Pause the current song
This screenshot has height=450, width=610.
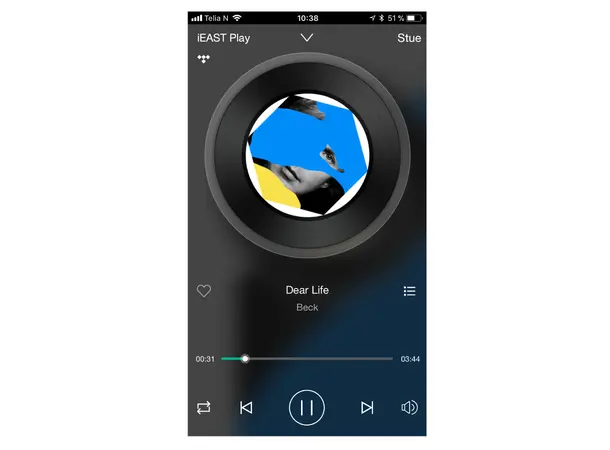307,407
